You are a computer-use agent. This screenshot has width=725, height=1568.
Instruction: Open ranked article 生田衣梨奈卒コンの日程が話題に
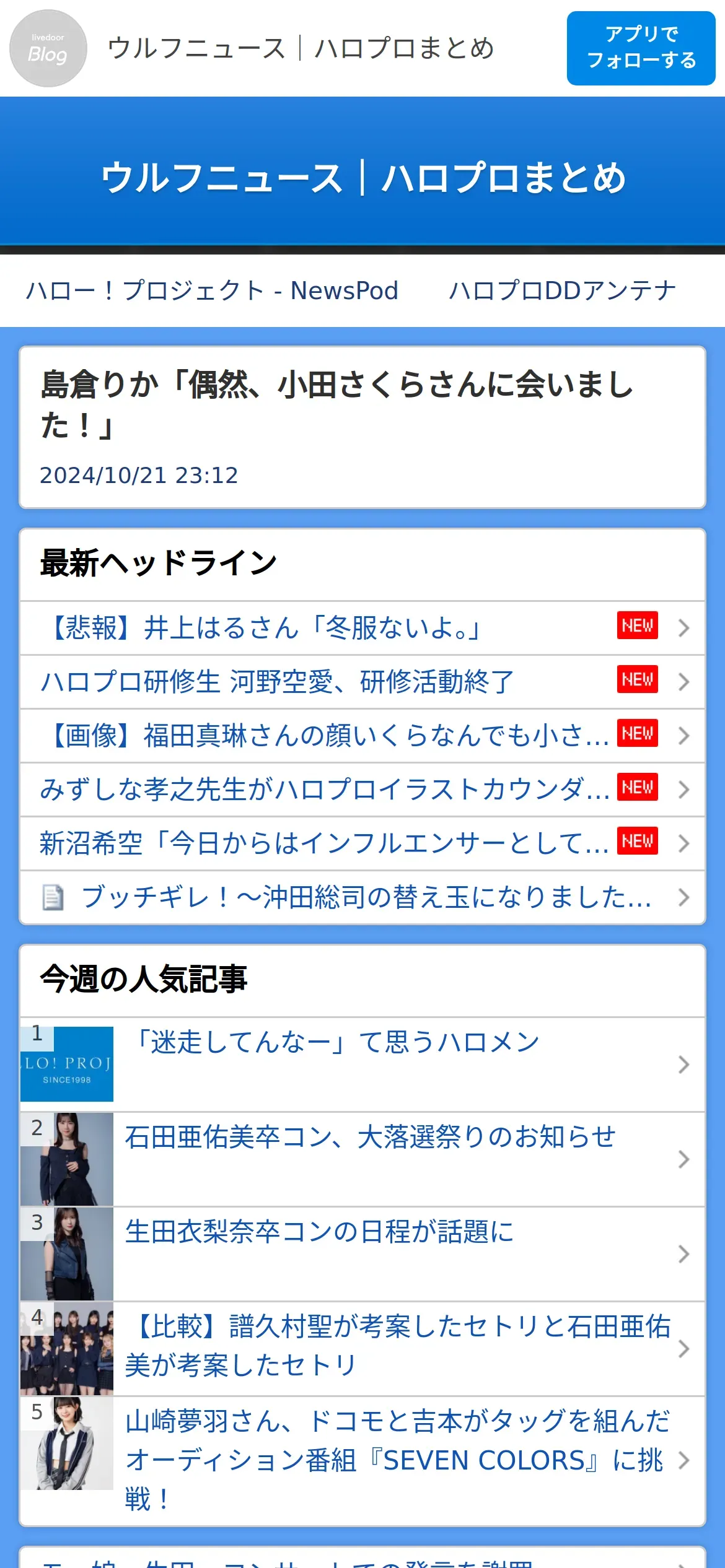[x=362, y=1254]
